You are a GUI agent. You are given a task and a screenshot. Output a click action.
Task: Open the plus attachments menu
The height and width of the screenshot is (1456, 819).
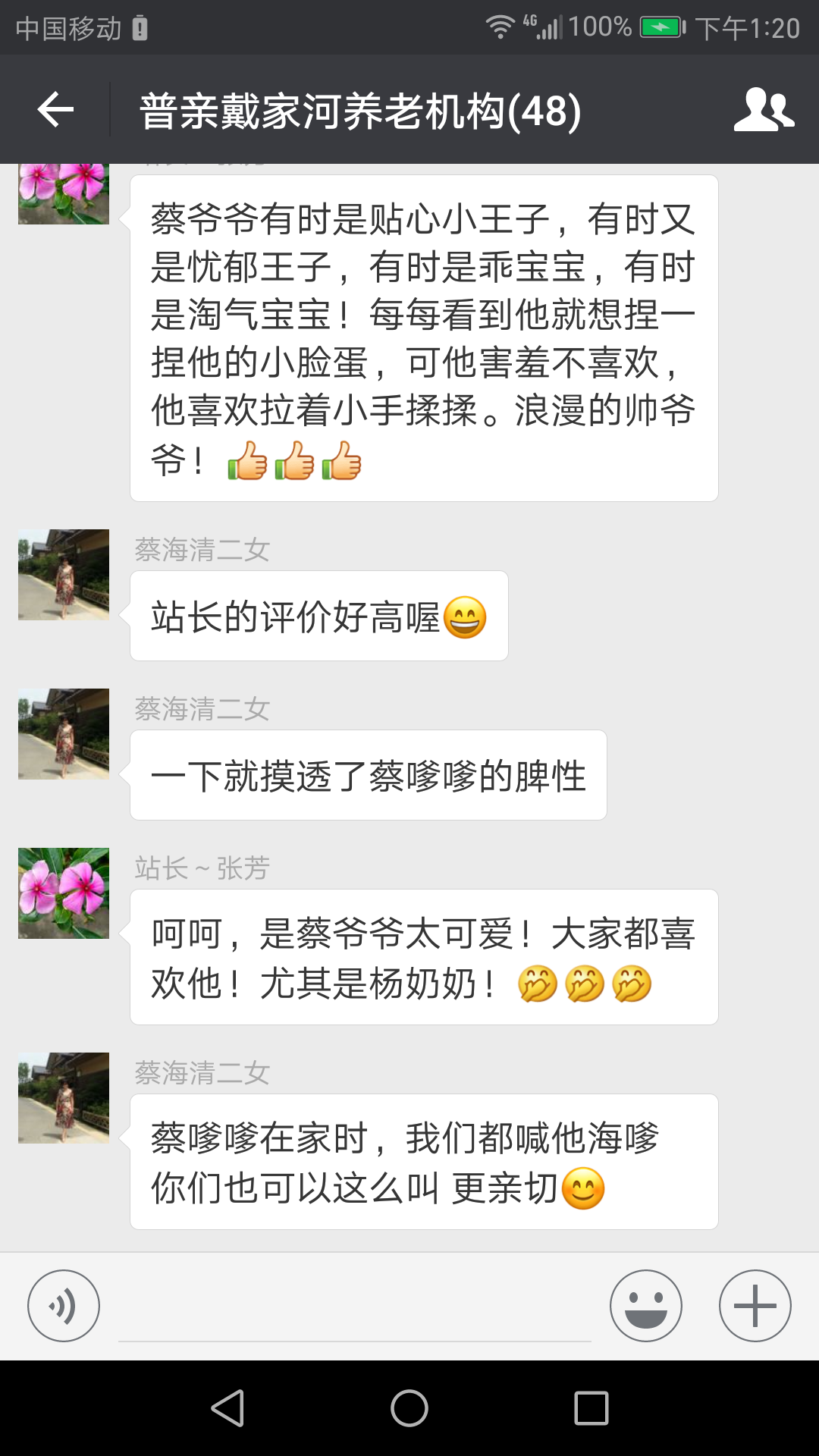755,1305
